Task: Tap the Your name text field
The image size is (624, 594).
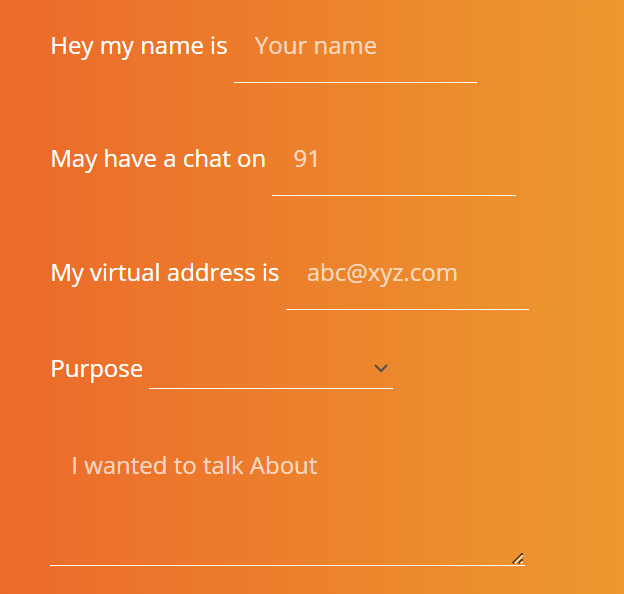Action: [355, 47]
